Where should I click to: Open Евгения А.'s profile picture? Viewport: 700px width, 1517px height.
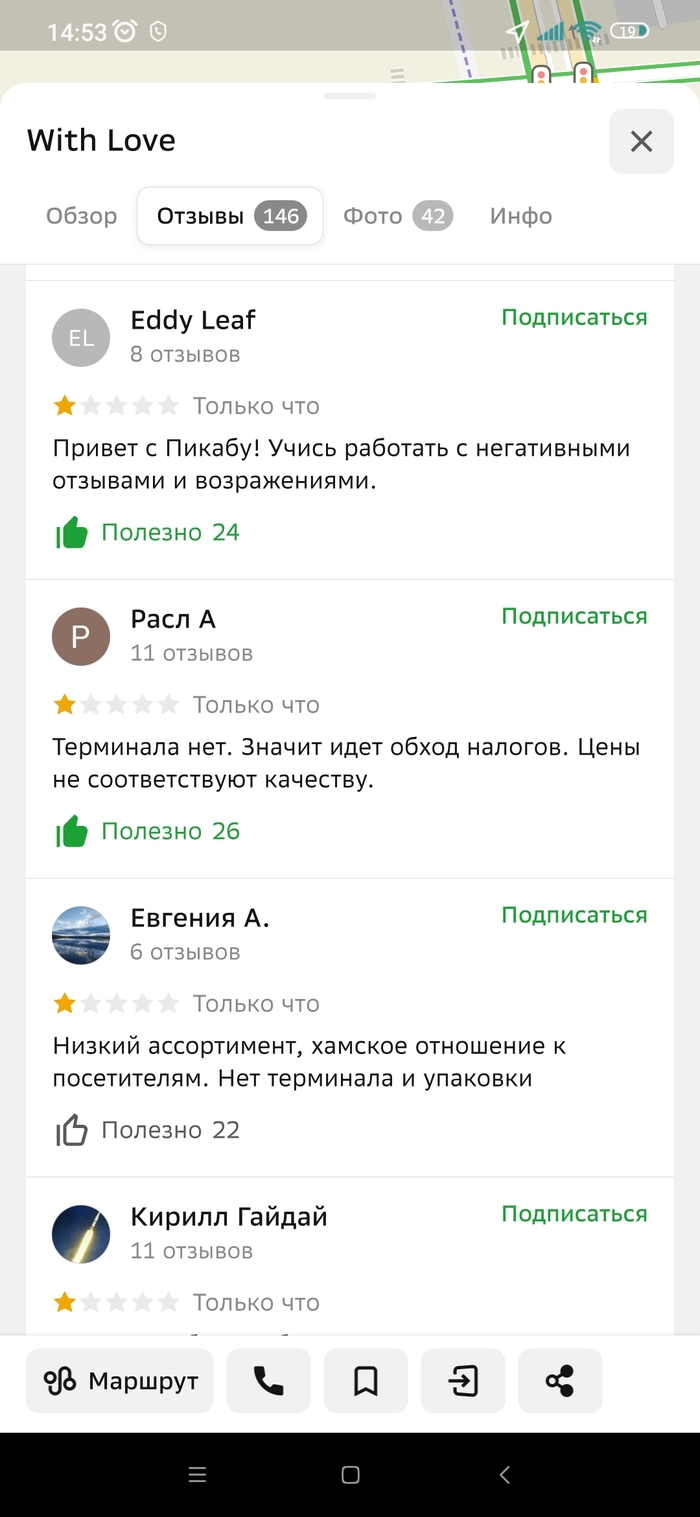tap(81, 935)
